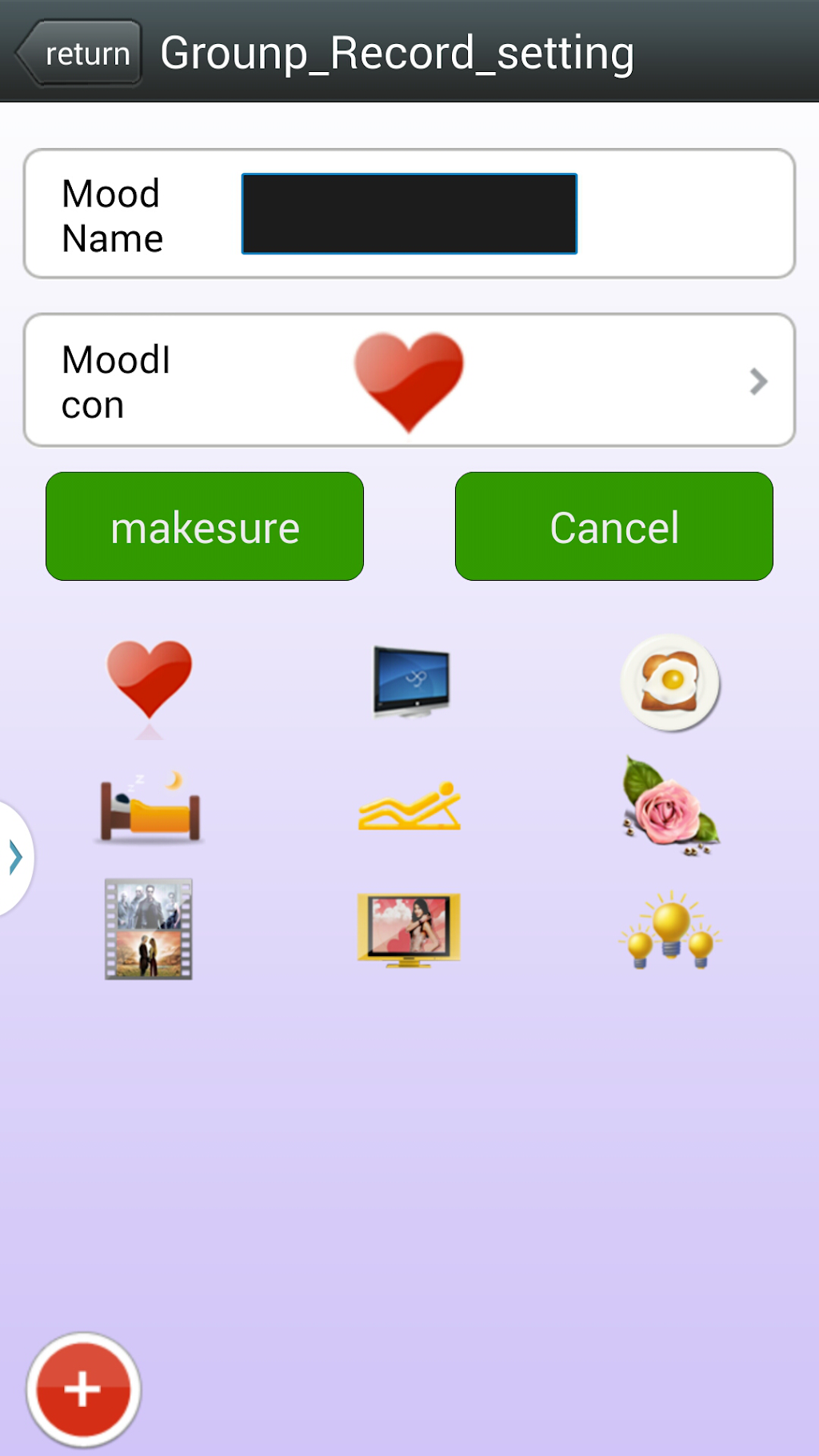Select the sleeping bed icon
The image size is (819, 1456).
click(150, 806)
